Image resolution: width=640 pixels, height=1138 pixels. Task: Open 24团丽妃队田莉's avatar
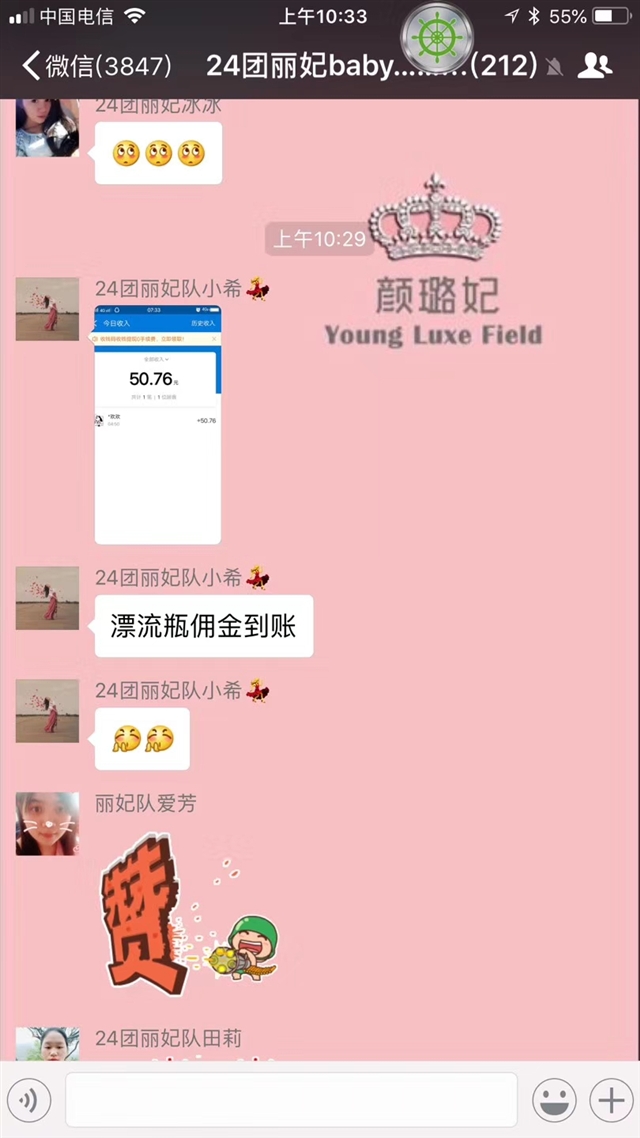pyautogui.click(x=47, y=1044)
